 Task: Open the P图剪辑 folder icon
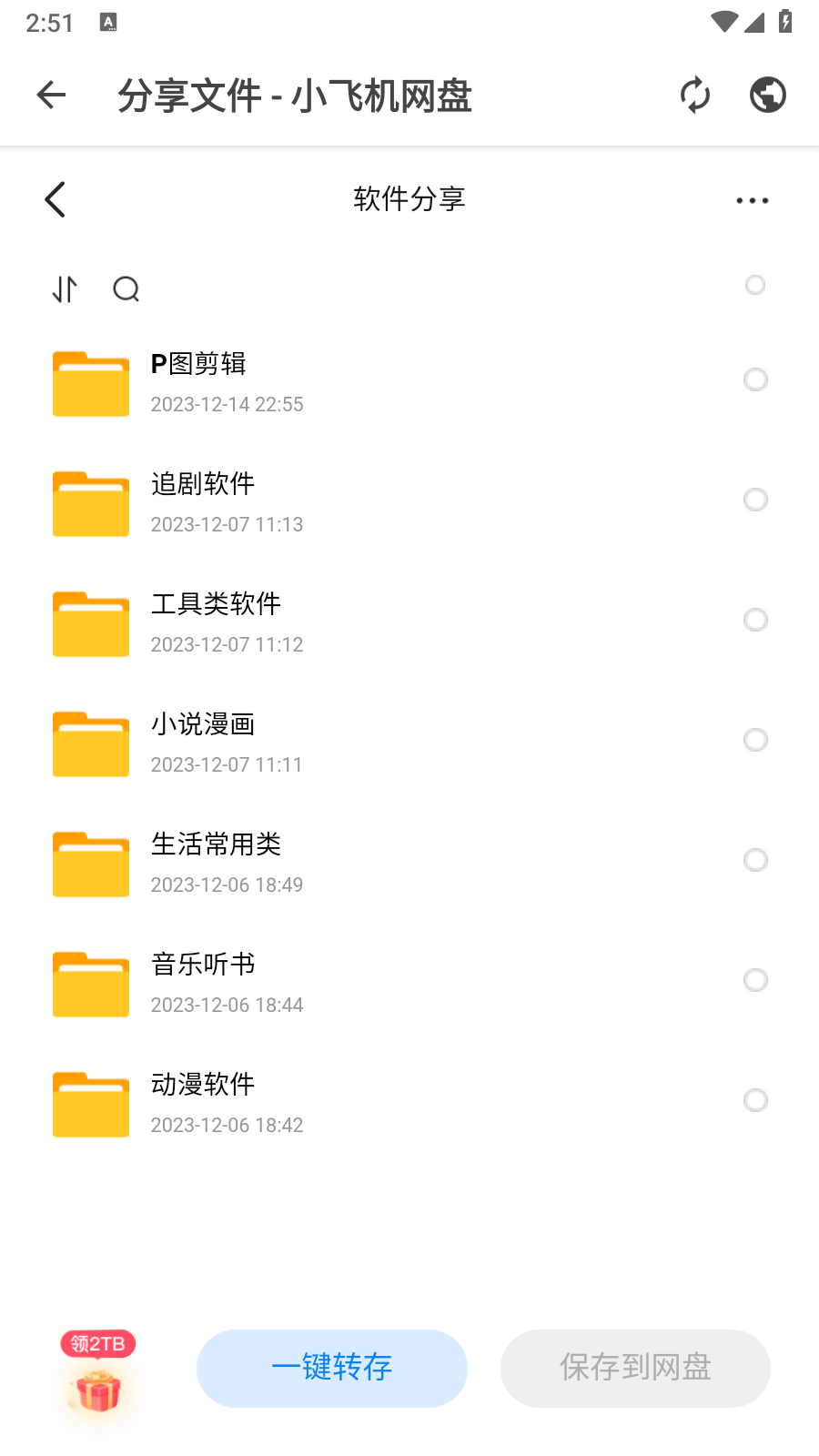pos(90,383)
